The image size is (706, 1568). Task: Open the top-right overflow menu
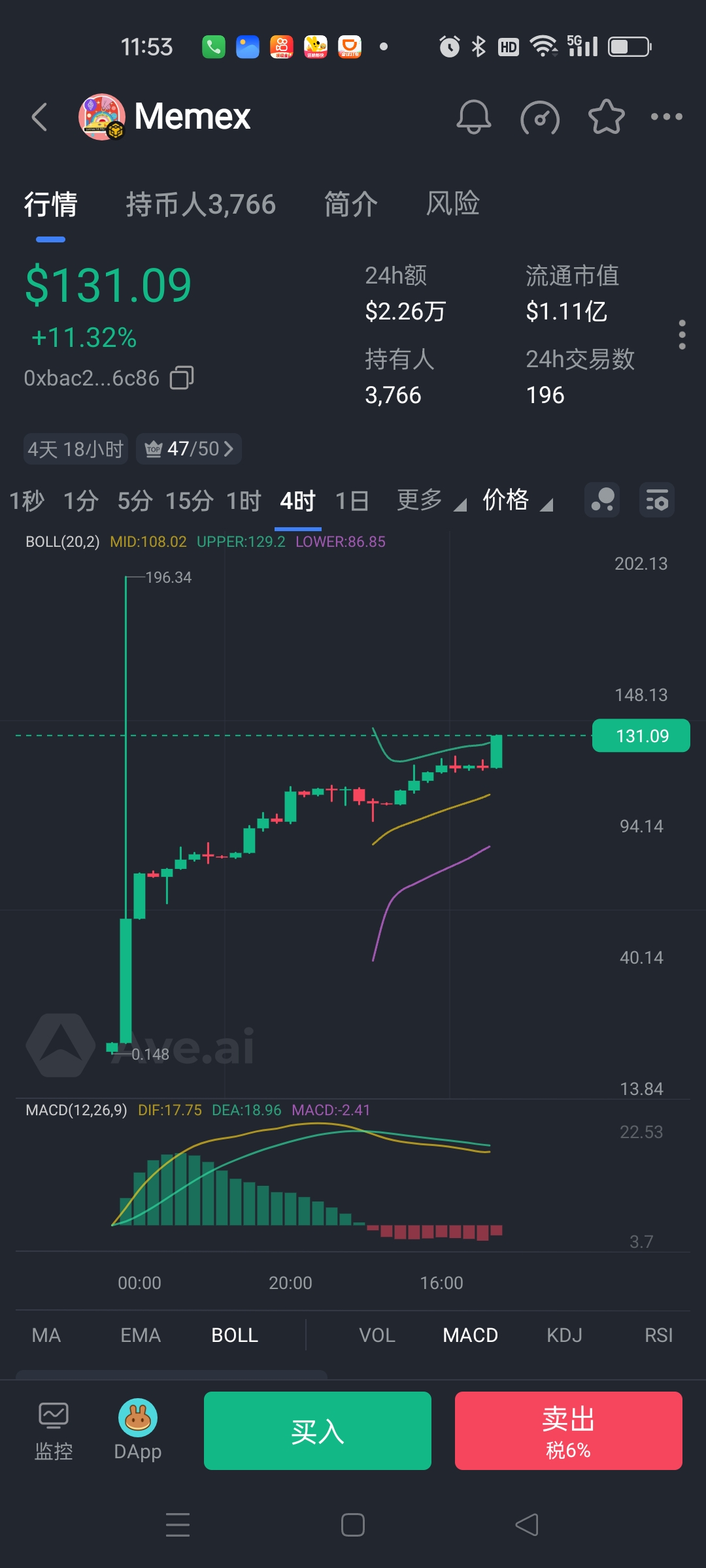pyautogui.click(x=666, y=118)
